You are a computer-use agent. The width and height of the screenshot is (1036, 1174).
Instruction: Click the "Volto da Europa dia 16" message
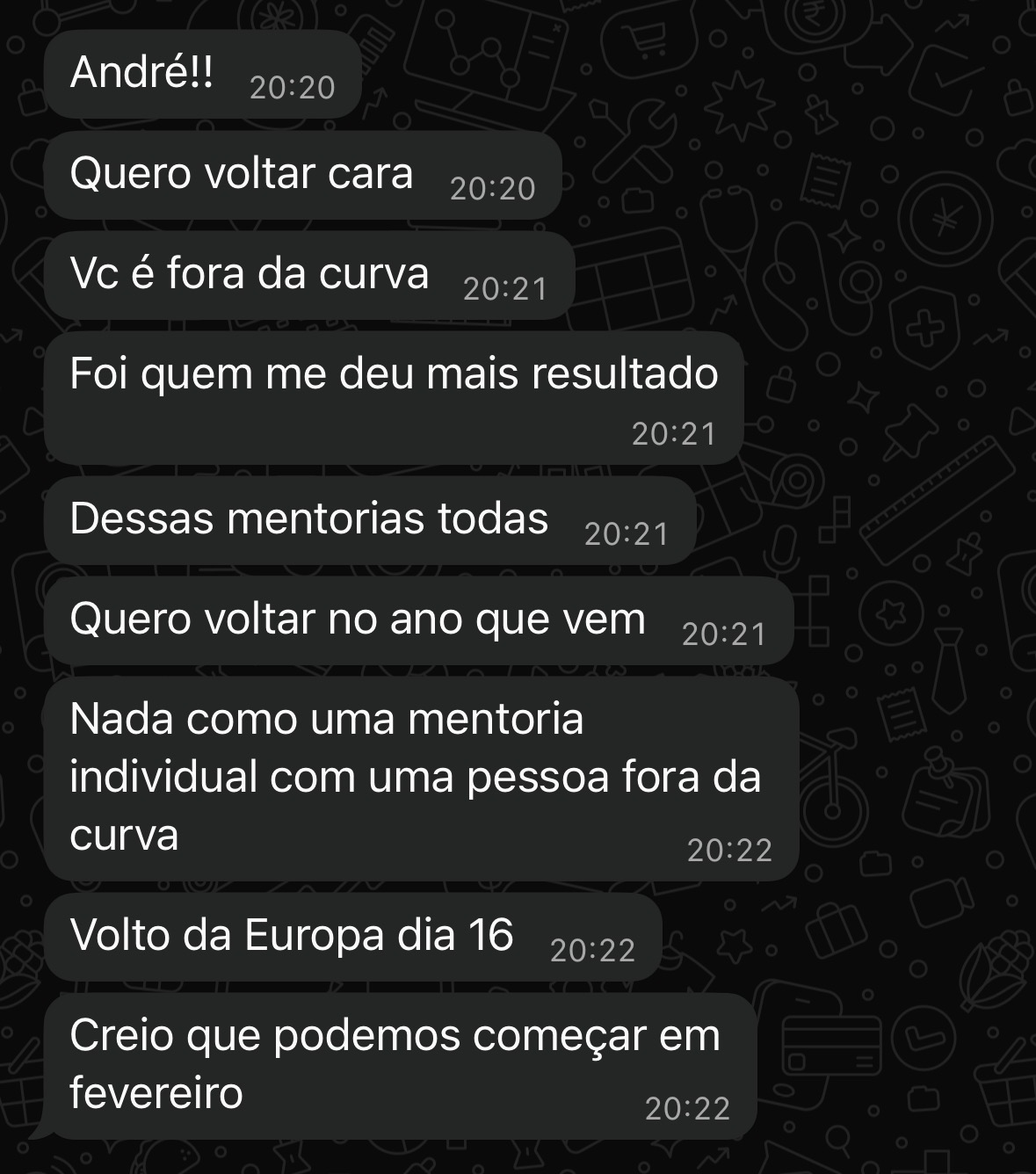(293, 937)
